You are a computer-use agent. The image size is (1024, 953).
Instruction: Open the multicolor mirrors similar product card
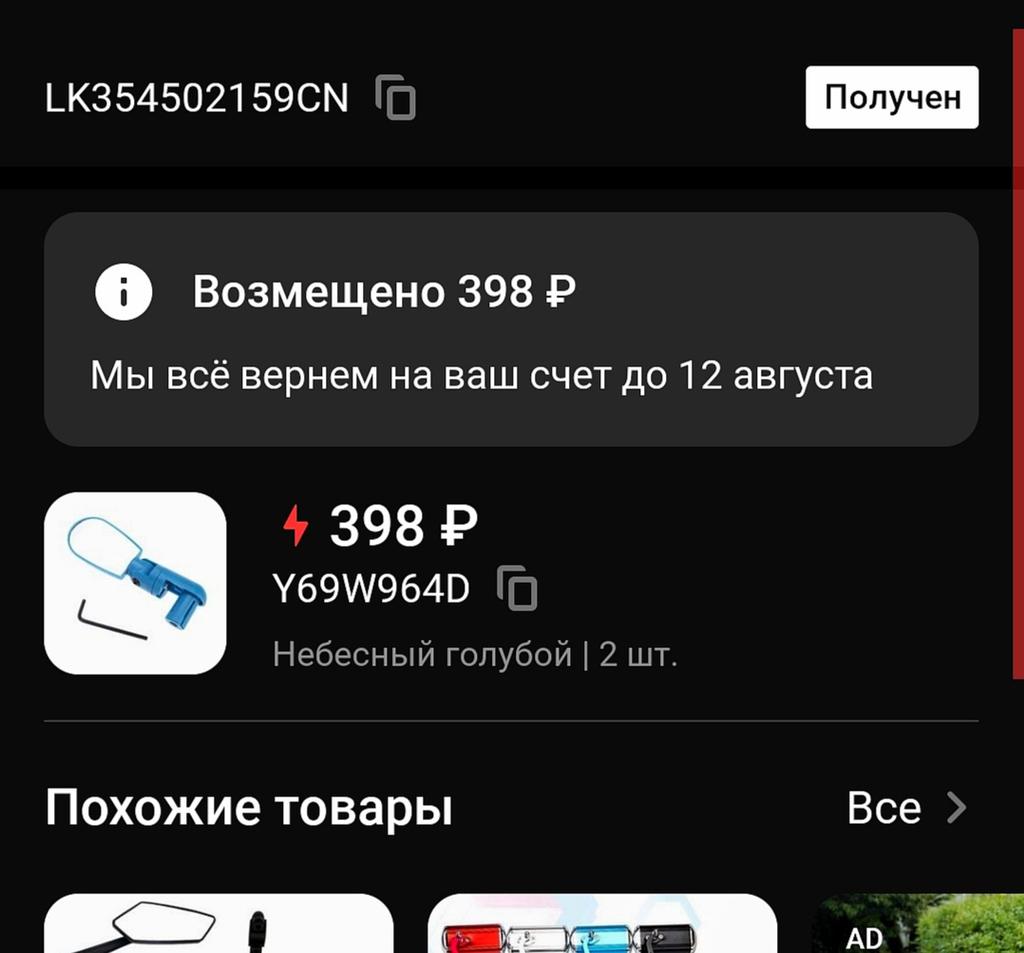point(602,924)
